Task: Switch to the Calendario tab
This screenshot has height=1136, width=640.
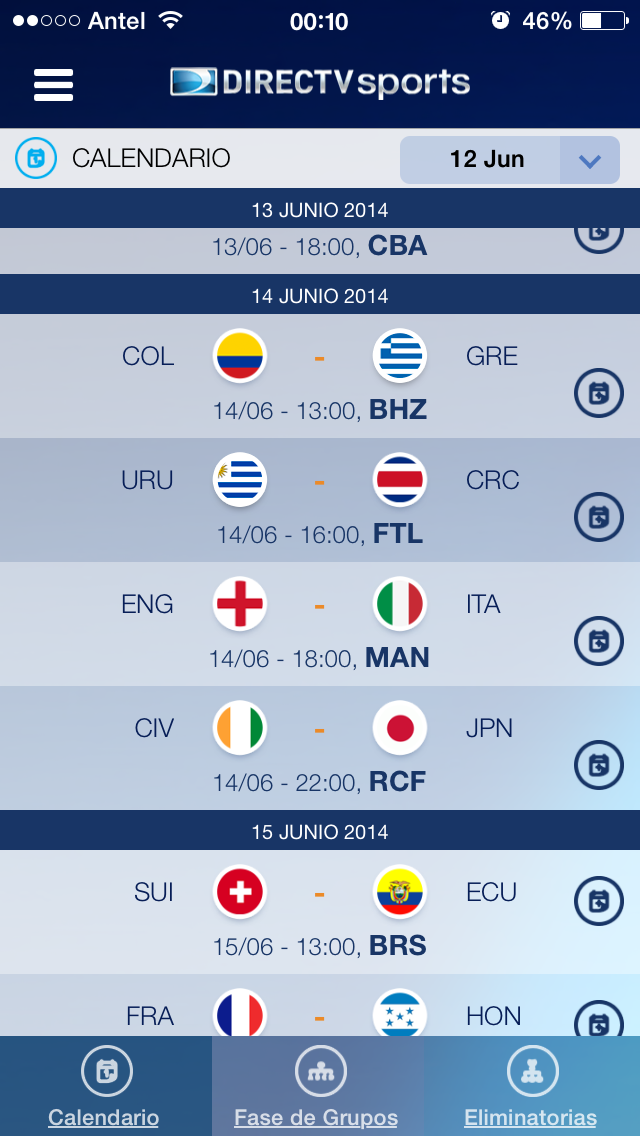Action: click(x=106, y=1086)
